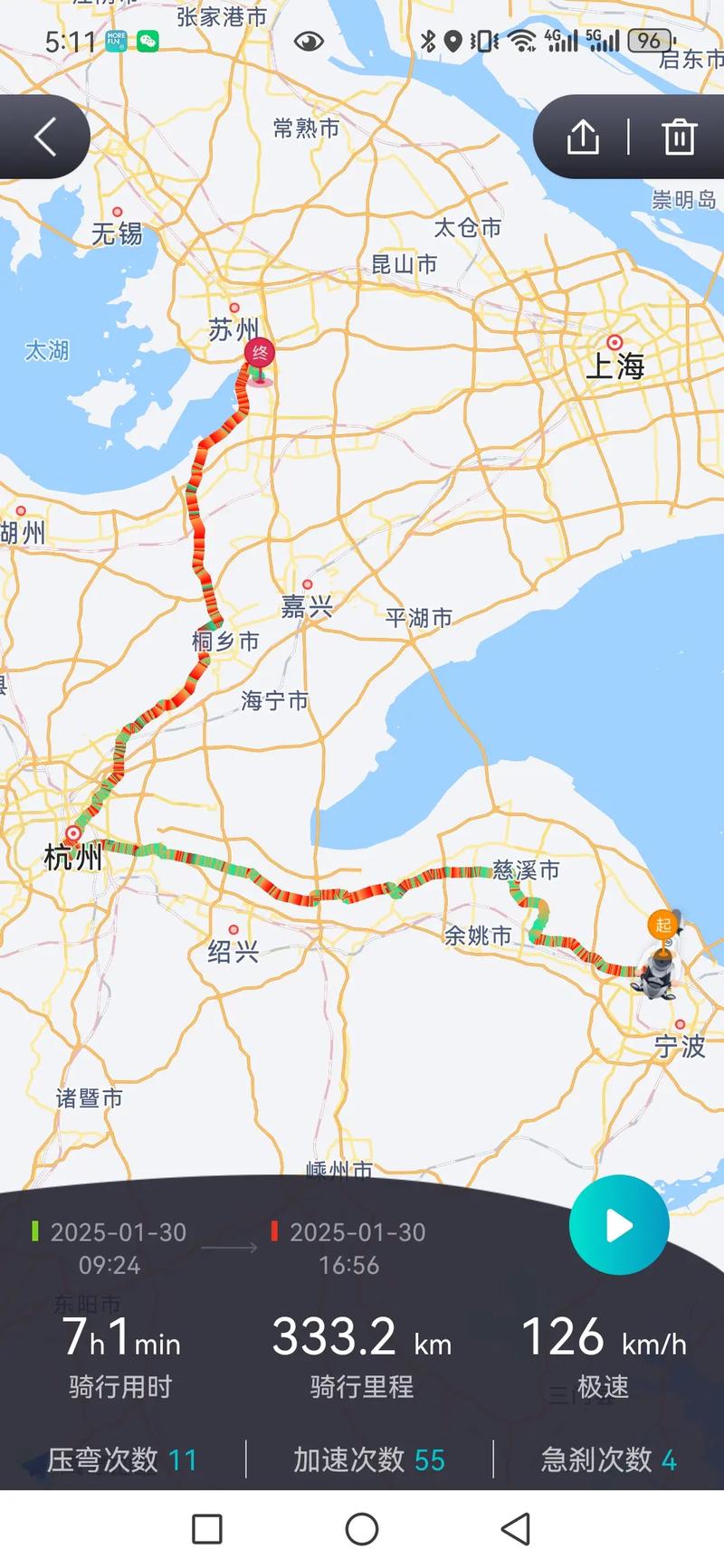Image resolution: width=724 pixels, height=1568 pixels.
Task: Play the ride route replay
Action: coord(619,1224)
